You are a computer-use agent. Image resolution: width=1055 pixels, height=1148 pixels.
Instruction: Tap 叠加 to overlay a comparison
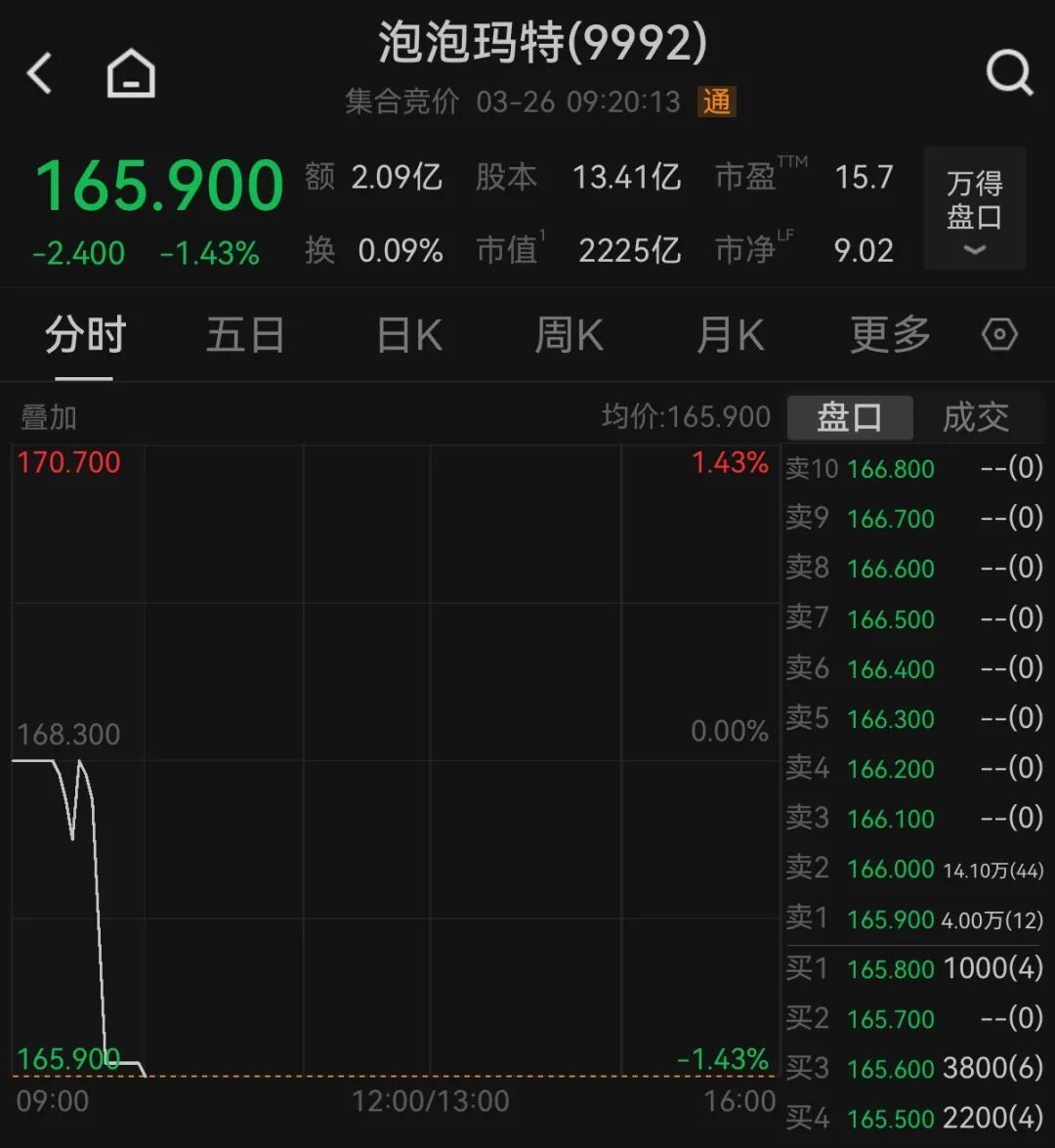pyautogui.click(x=48, y=418)
